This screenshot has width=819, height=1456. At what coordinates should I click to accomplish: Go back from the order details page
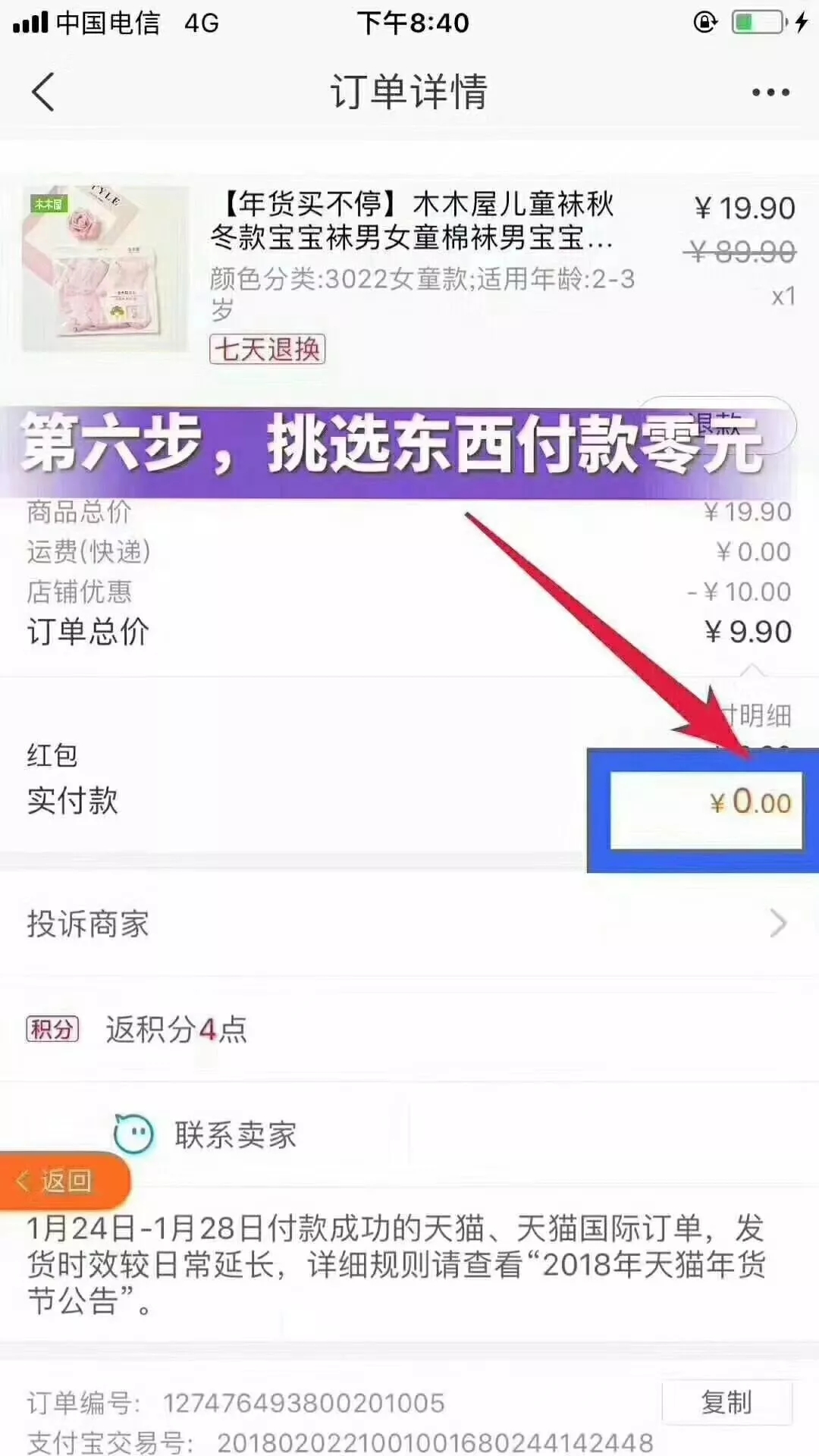pyautogui.click(x=43, y=93)
